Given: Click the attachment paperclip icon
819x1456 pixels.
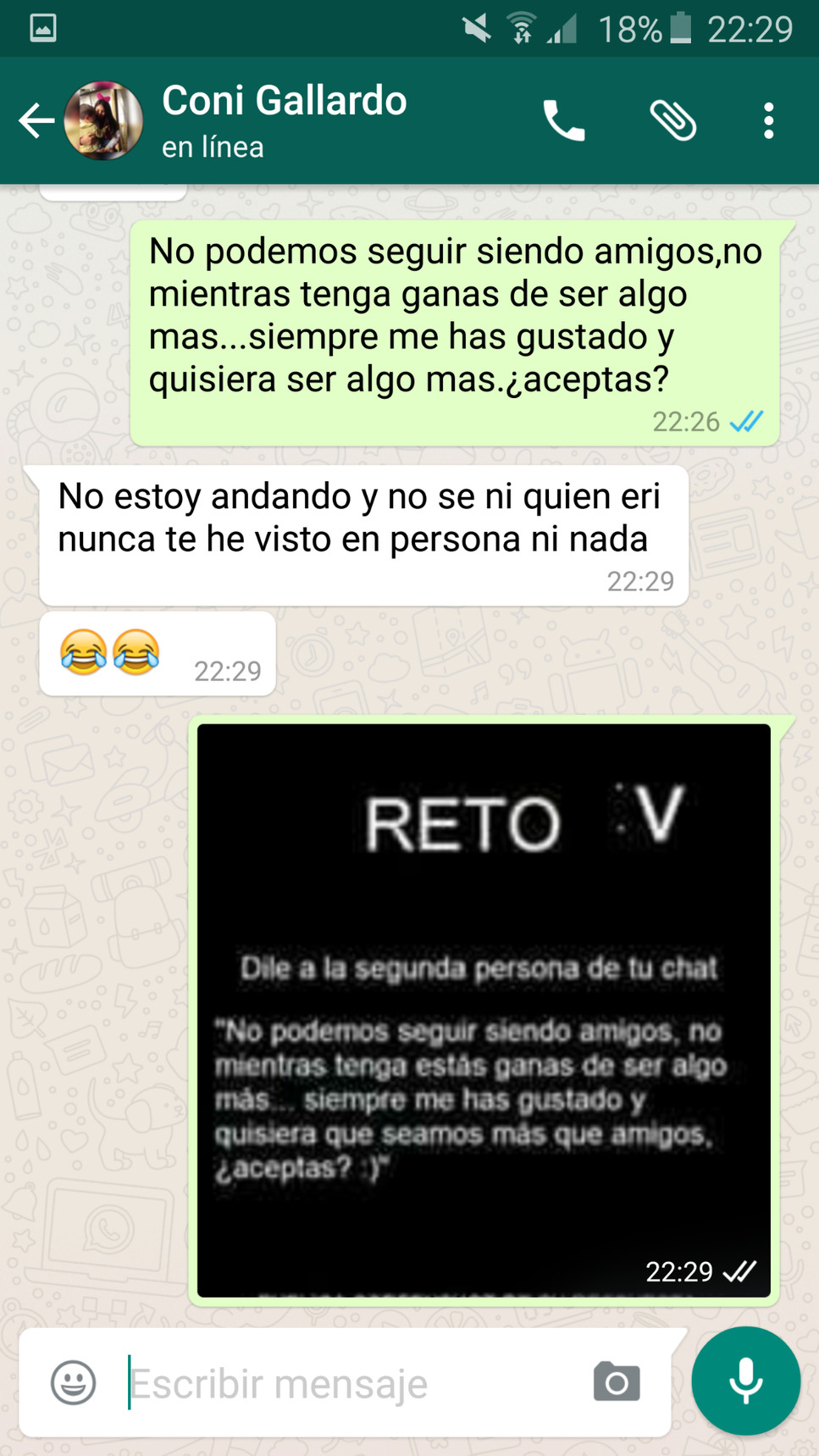Looking at the screenshot, I should [674, 120].
